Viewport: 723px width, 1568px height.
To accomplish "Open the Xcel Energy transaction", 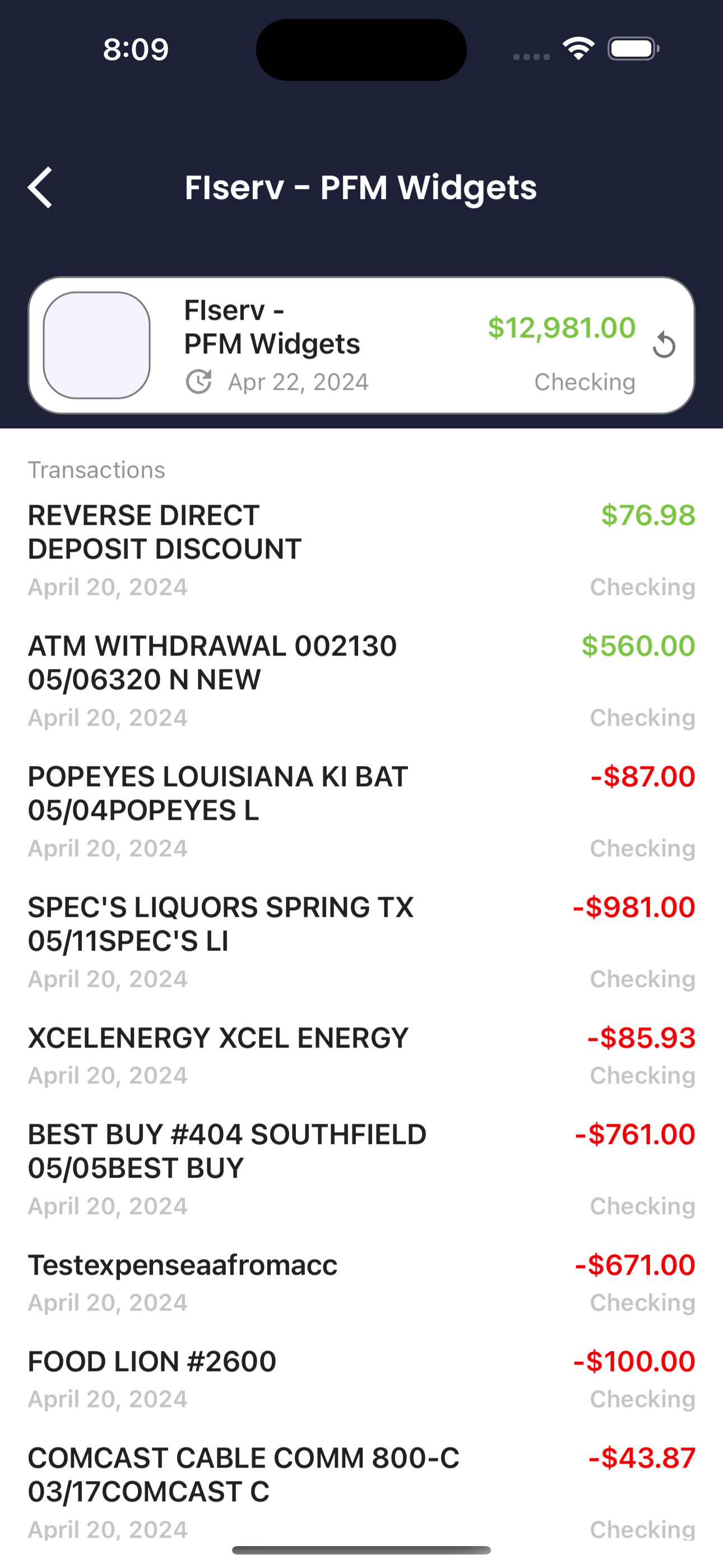I will [361, 1056].
